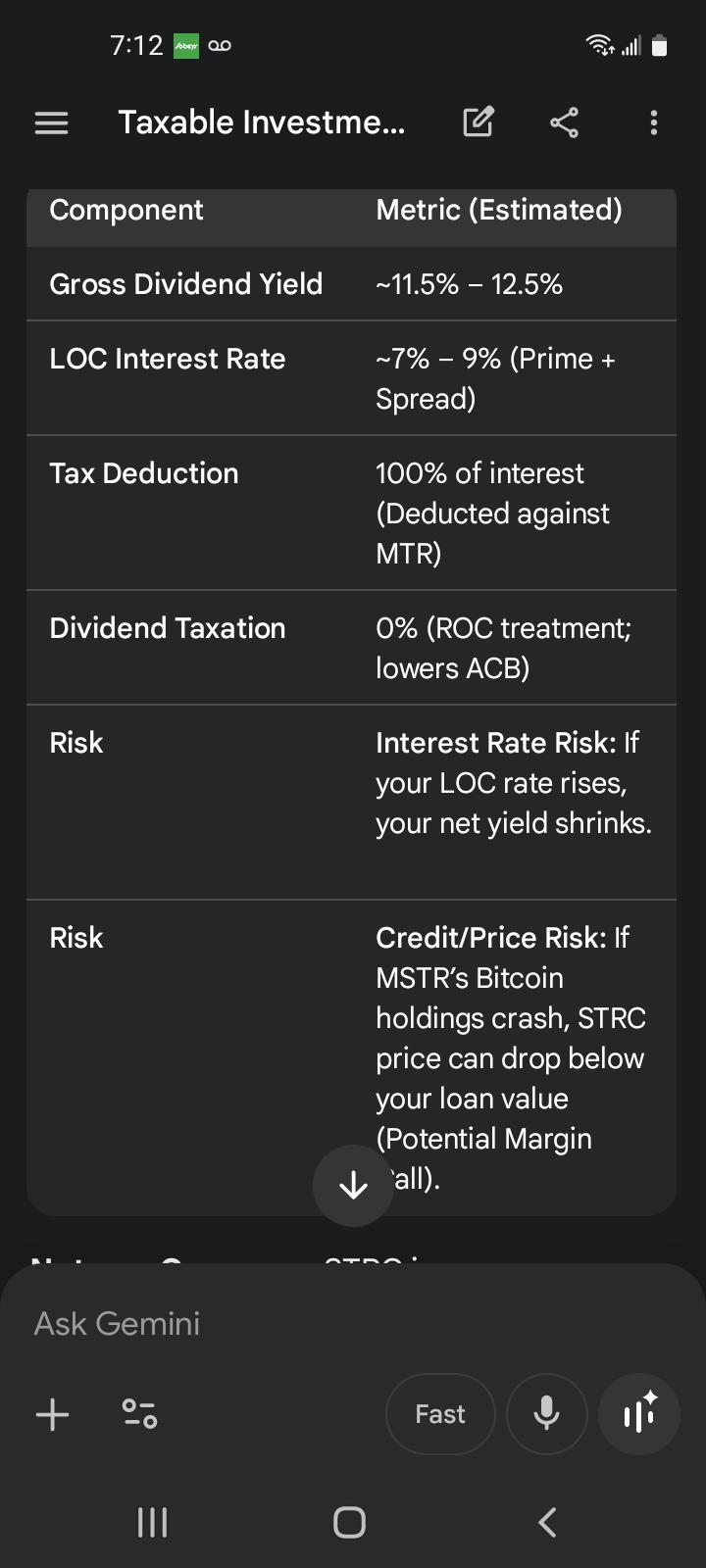Return to the home screen
Image resolution: width=706 pixels, height=1568 pixels.
pos(350,1522)
